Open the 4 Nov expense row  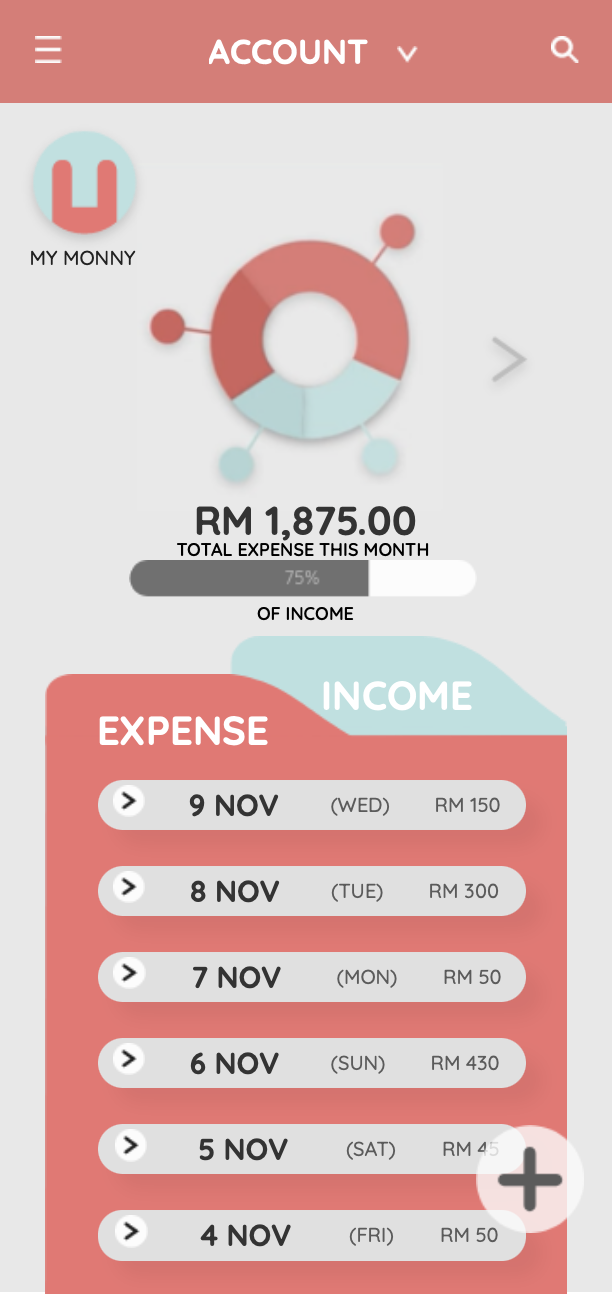pos(129,1231)
